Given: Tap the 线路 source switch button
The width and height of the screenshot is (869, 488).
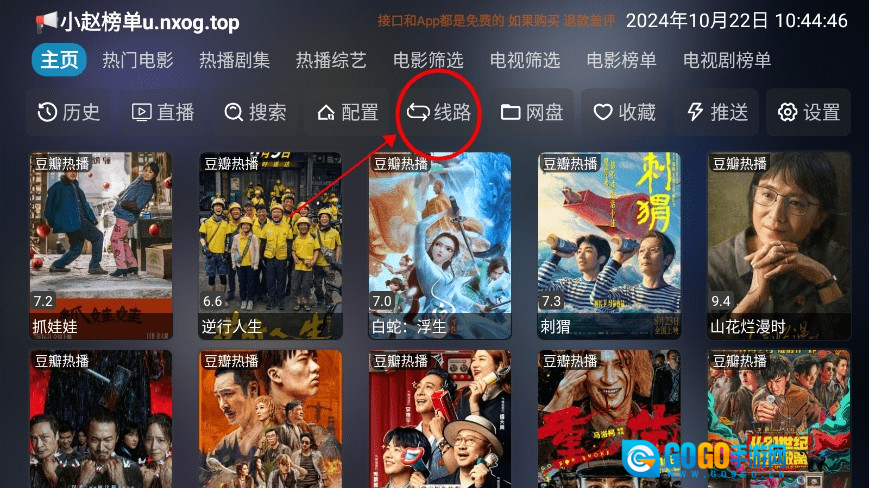Looking at the screenshot, I should [x=439, y=112].
